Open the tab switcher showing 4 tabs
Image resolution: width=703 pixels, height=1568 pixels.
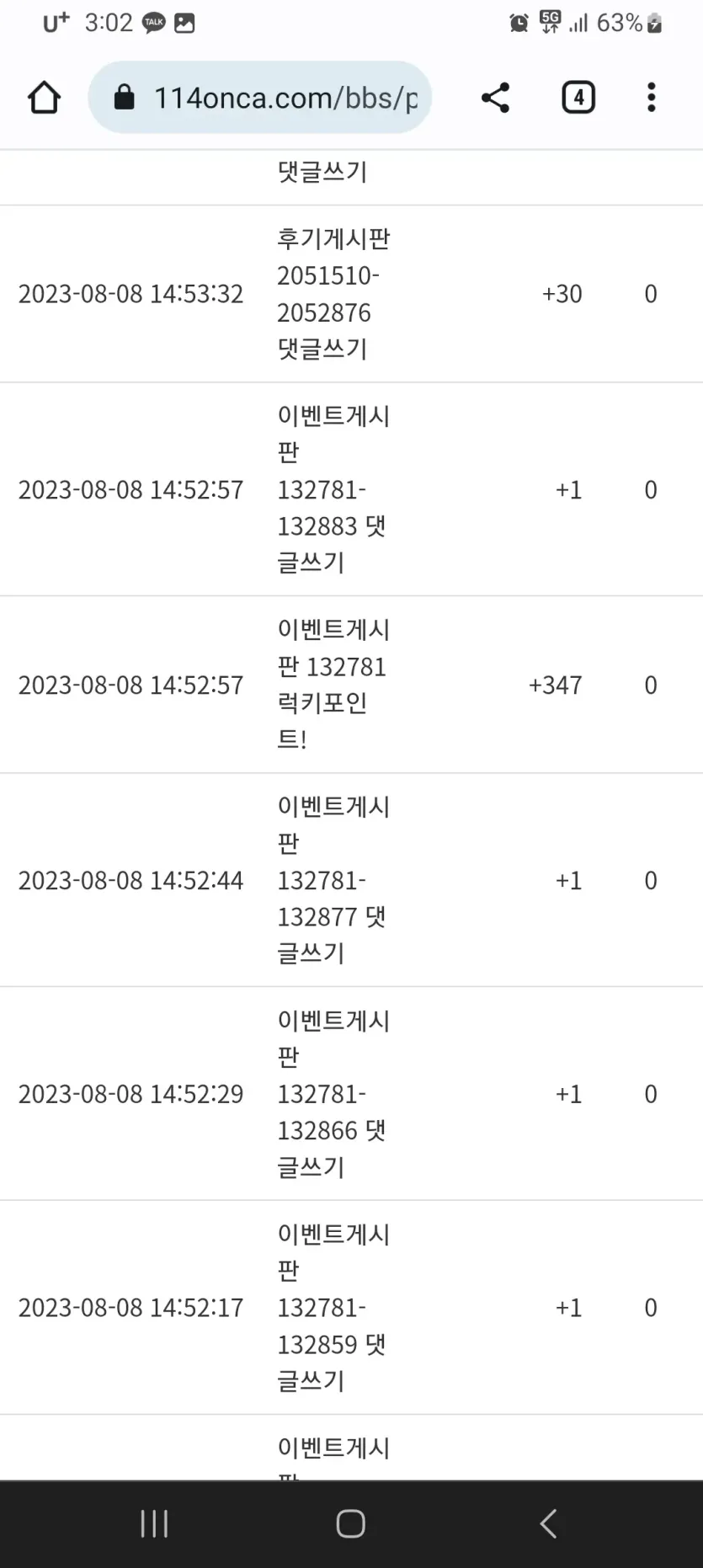tap(578, 98)
